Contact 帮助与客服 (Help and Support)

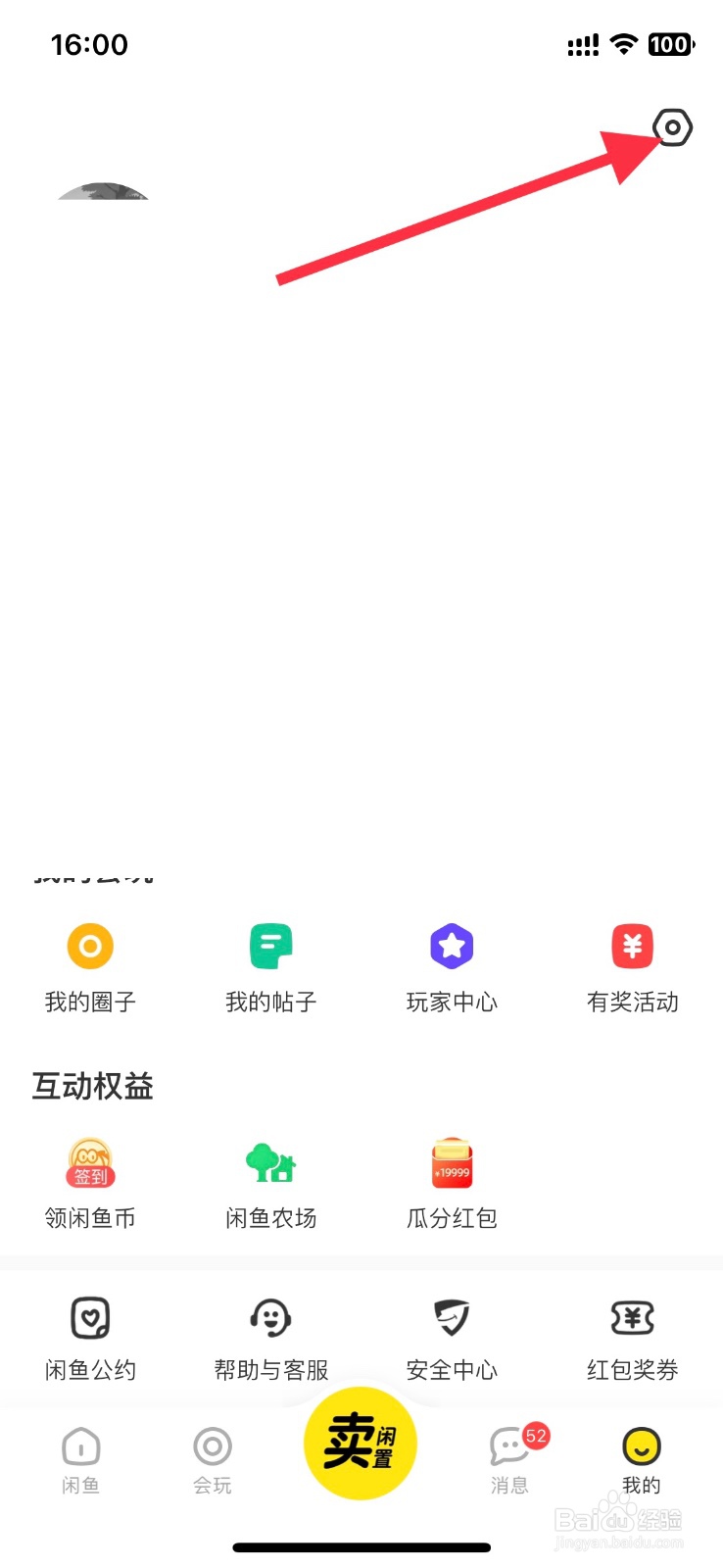270,1338
